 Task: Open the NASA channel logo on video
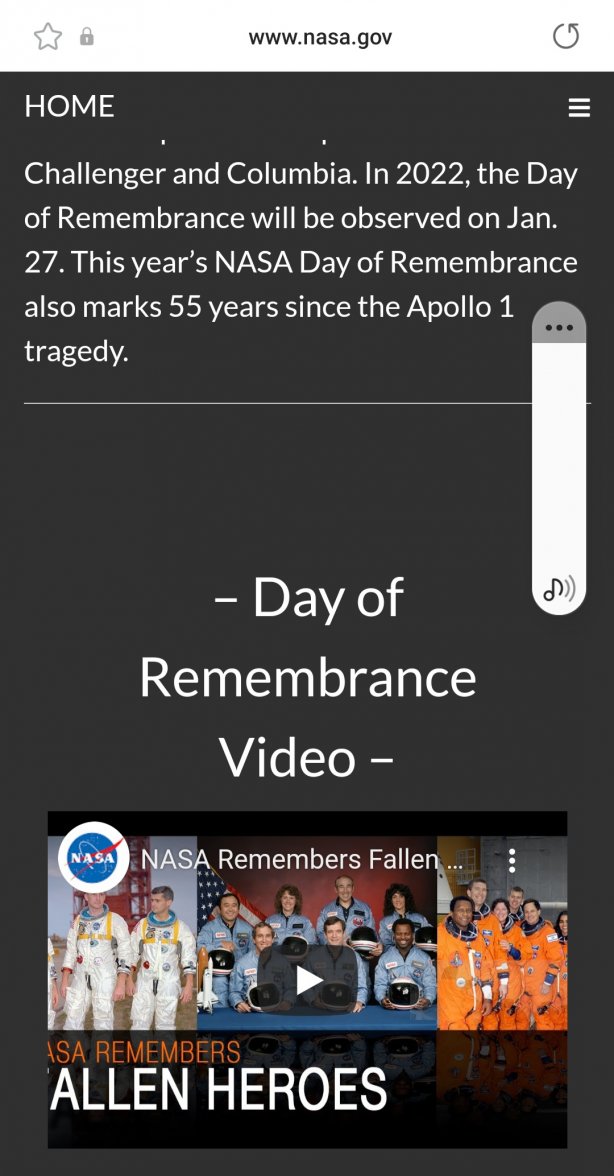(93, 857)
